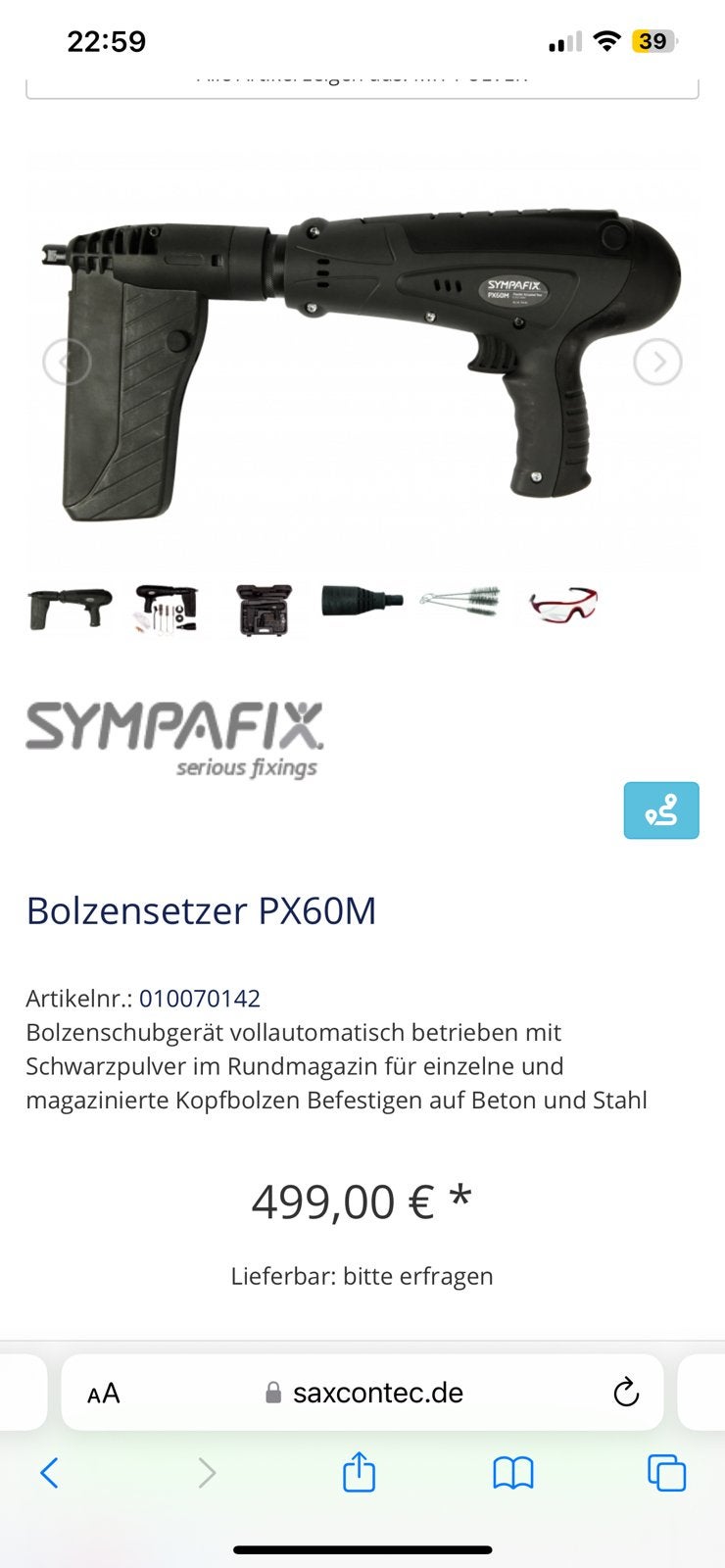This screenshot has width=725, height=1568.
Task: Select the first nail gun thumbnail
Action: point(69,609)
